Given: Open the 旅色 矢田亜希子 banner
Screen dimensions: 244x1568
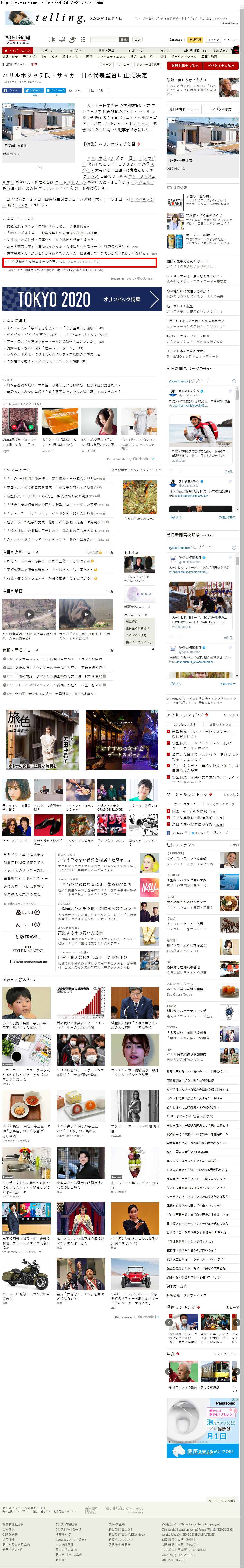Looking at the screenshot, I should tap(41, 740).
